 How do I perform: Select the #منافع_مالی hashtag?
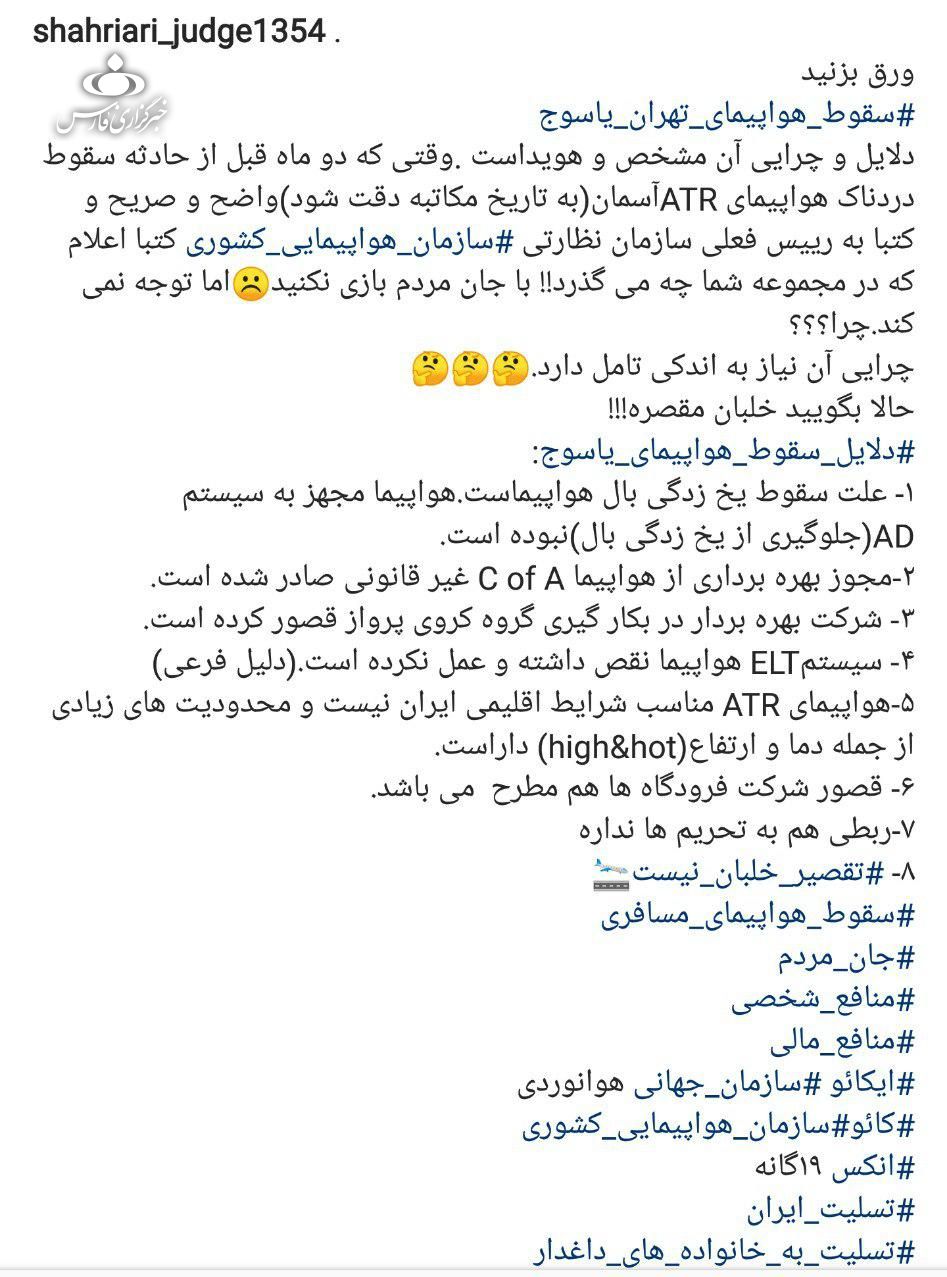coord(842,1041)
